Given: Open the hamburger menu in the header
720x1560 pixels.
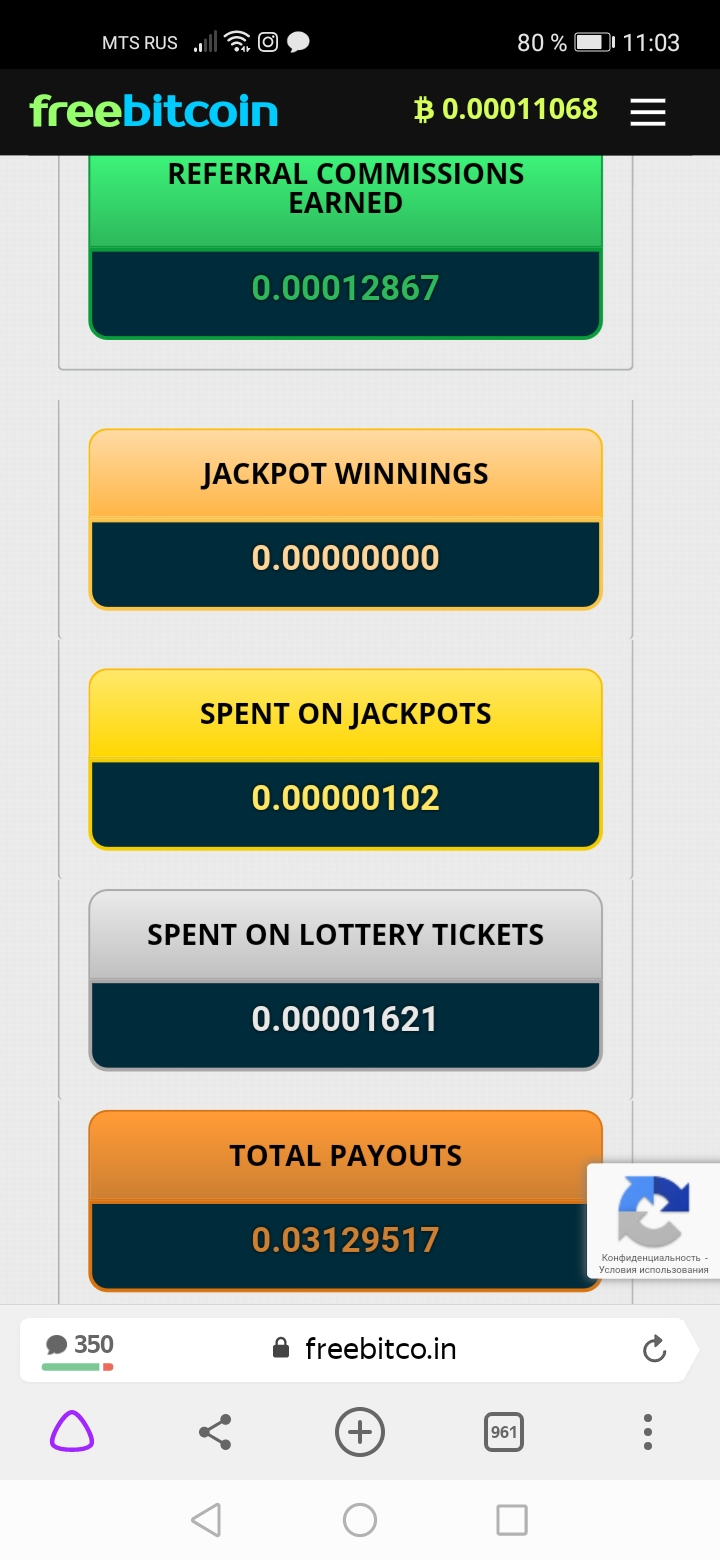Looking at the screenshot, I should [647, 112].
